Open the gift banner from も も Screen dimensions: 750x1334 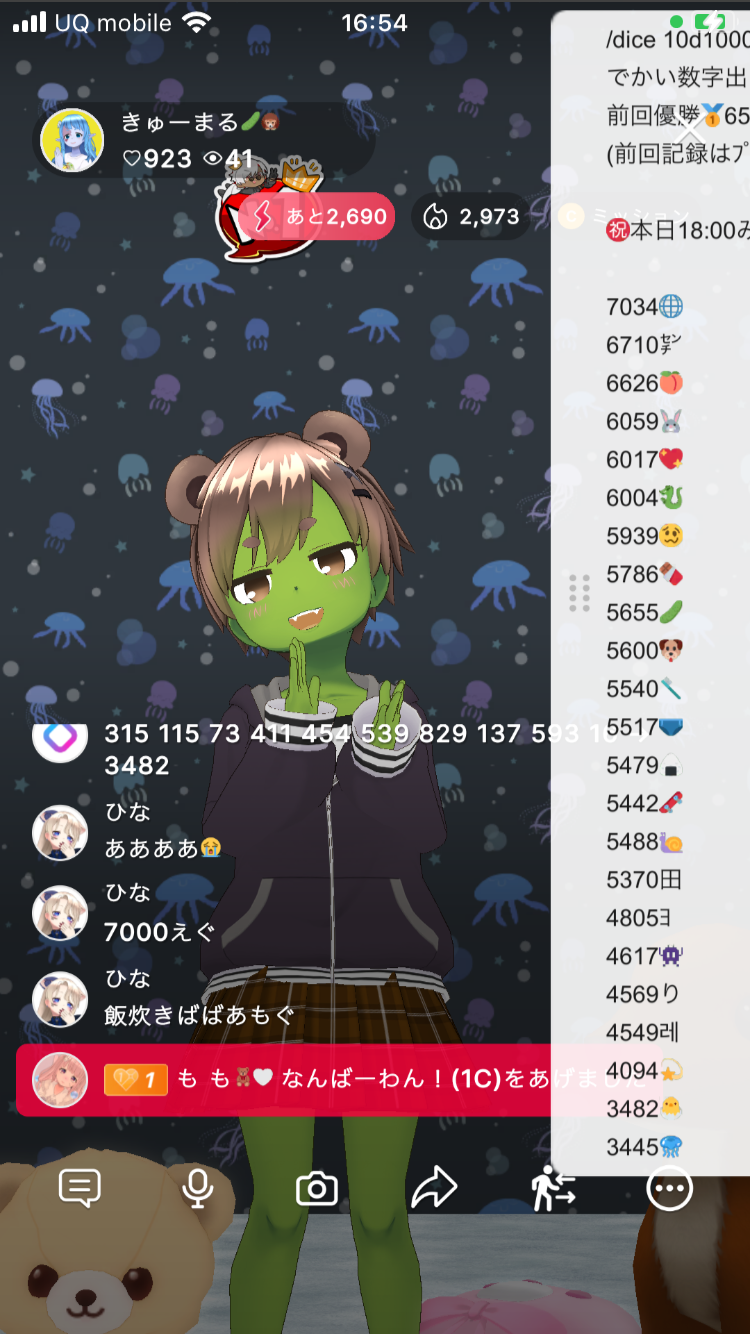(300, 1080)
